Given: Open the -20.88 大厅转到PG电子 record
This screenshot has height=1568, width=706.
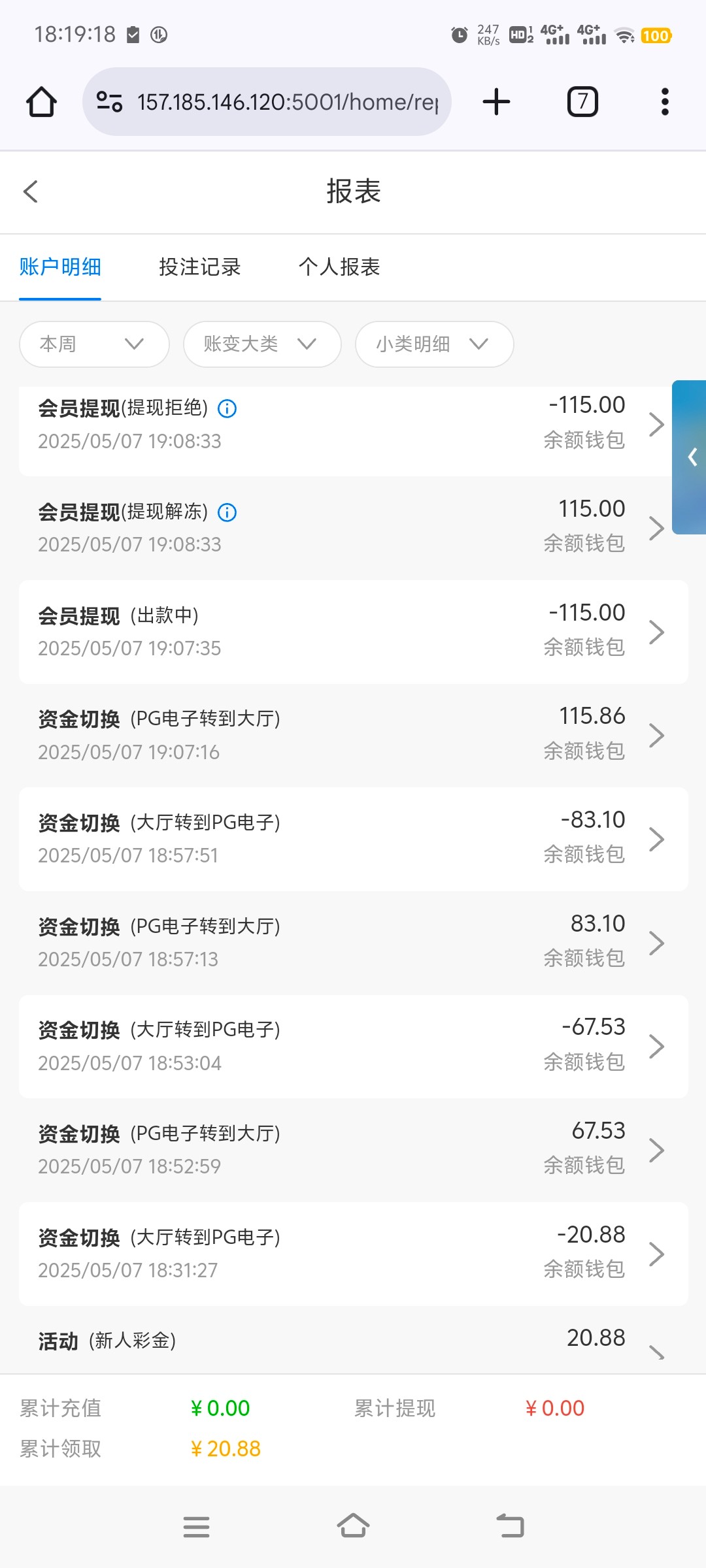Looking at the screenshot, I should pos(353,1254).
